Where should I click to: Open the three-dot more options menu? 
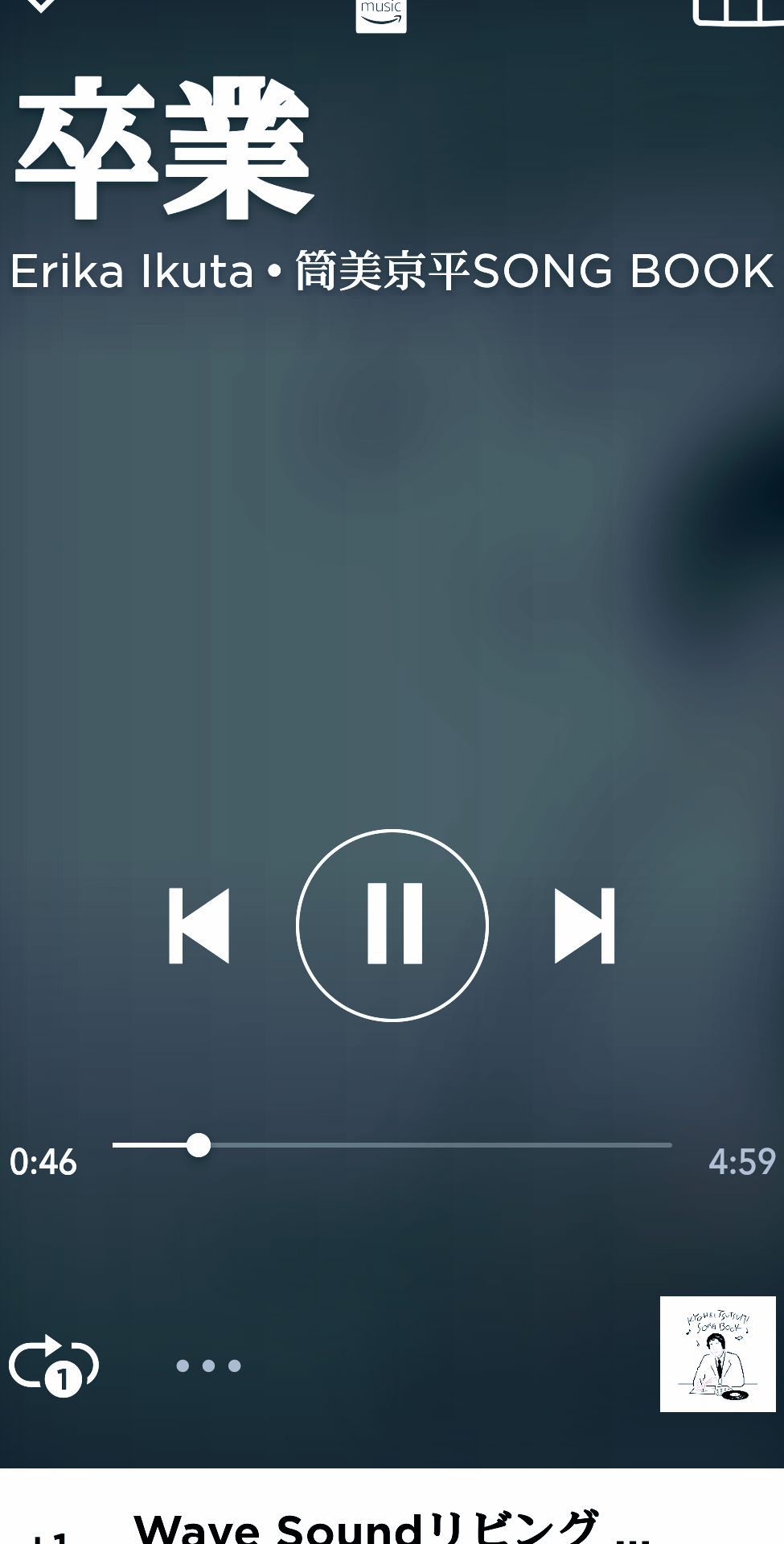tap(208, 1365)
